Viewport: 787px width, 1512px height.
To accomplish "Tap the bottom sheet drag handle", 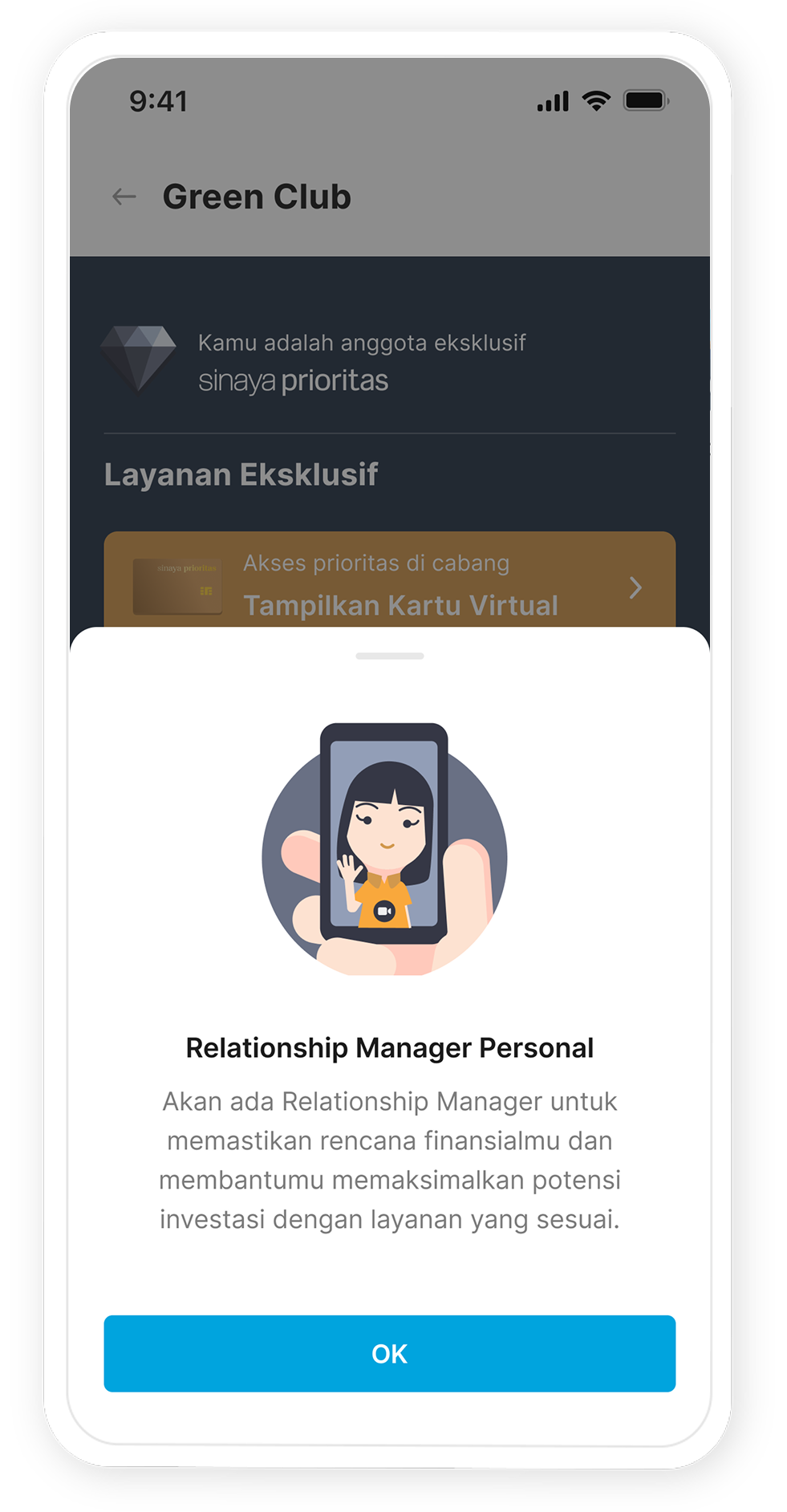I will click(x=389, y=656).
